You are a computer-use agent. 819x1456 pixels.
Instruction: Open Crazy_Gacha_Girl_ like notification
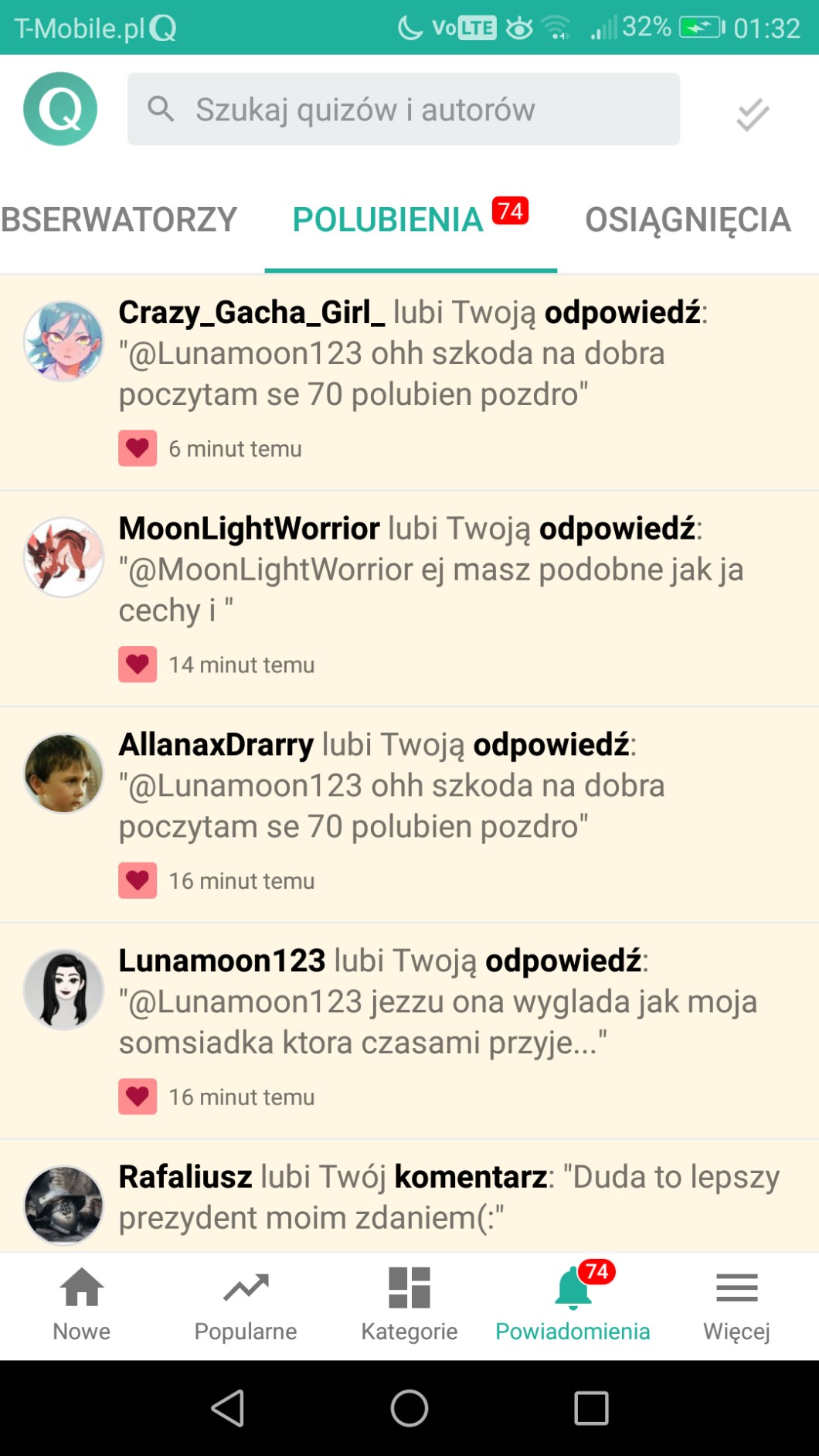coord(409,383)
